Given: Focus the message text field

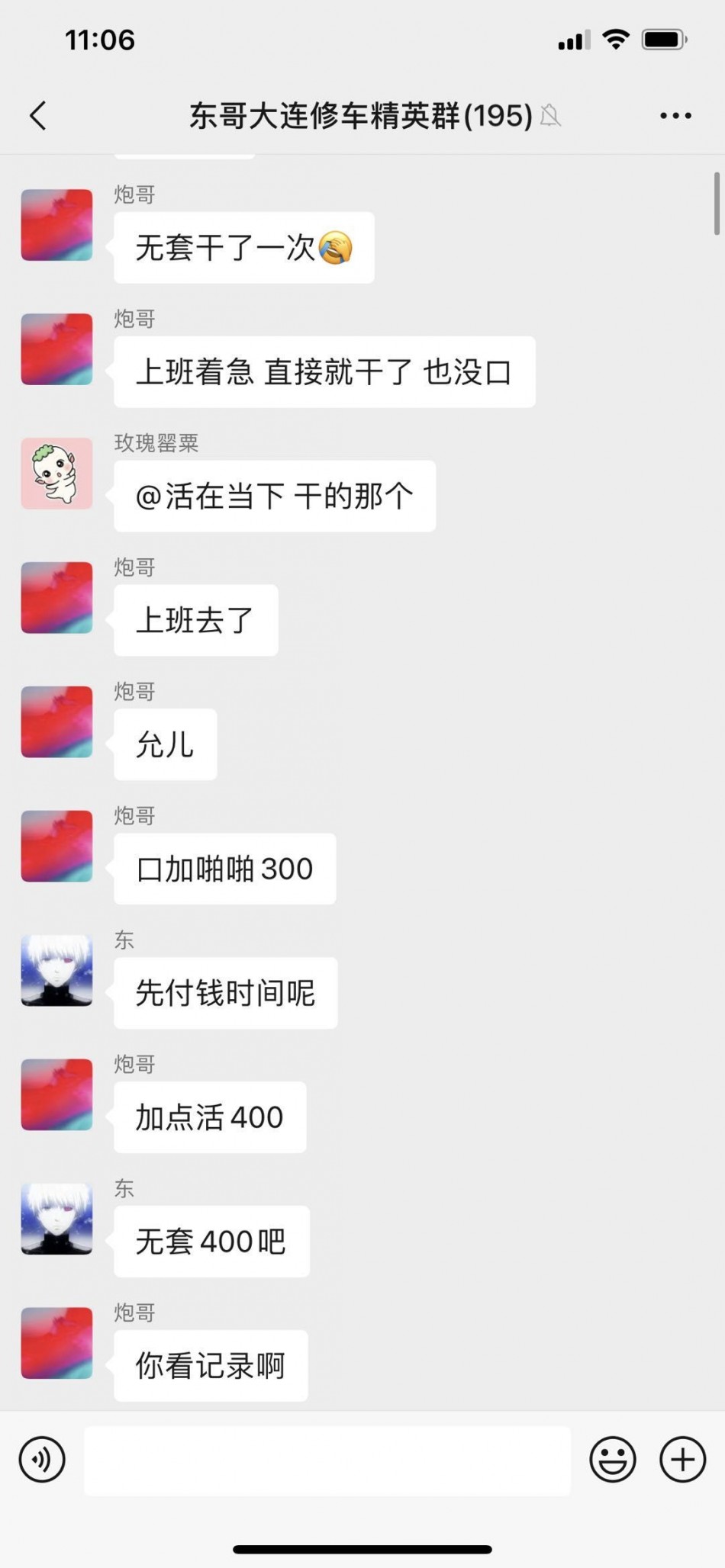Looking at the screenshot, I should point(327,1460).
